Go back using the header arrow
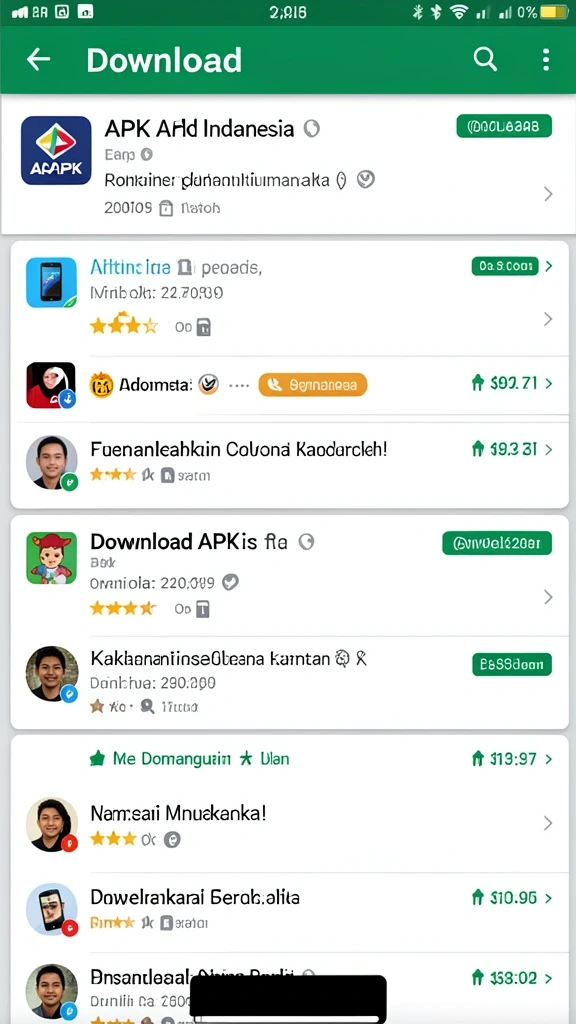576x1024 pixels. pyautogui.click(x=39, y=59)
